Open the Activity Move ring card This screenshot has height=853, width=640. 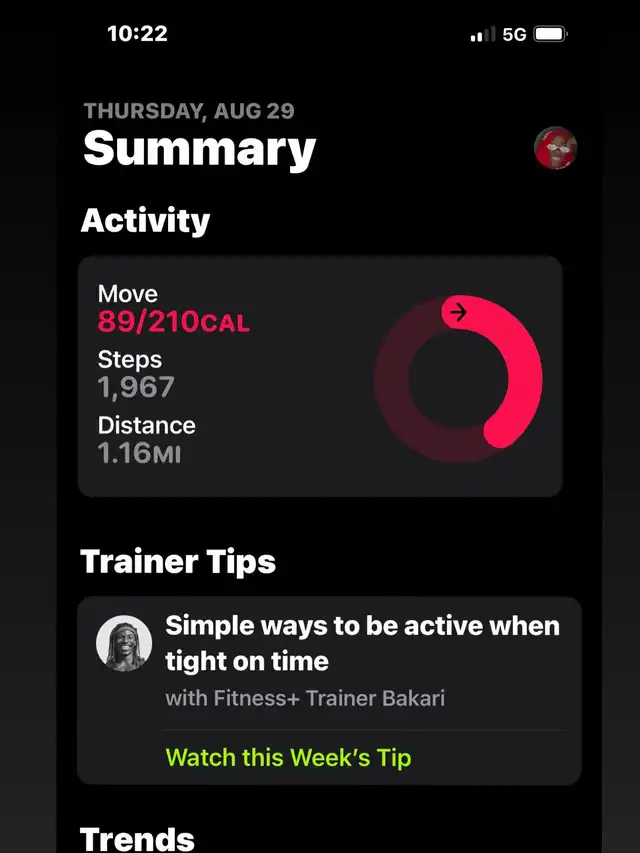pos(320,376)
